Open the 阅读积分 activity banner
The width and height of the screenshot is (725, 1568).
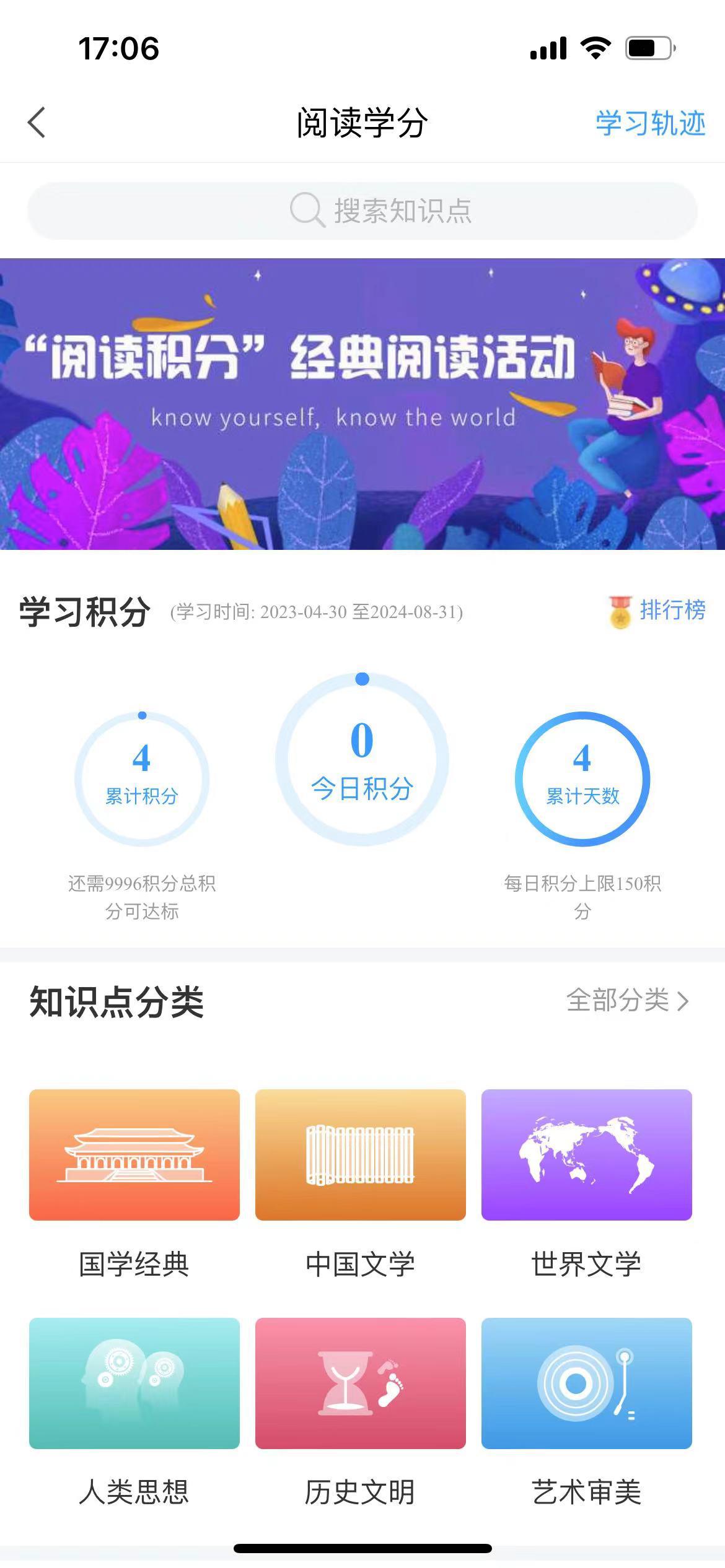362,404
